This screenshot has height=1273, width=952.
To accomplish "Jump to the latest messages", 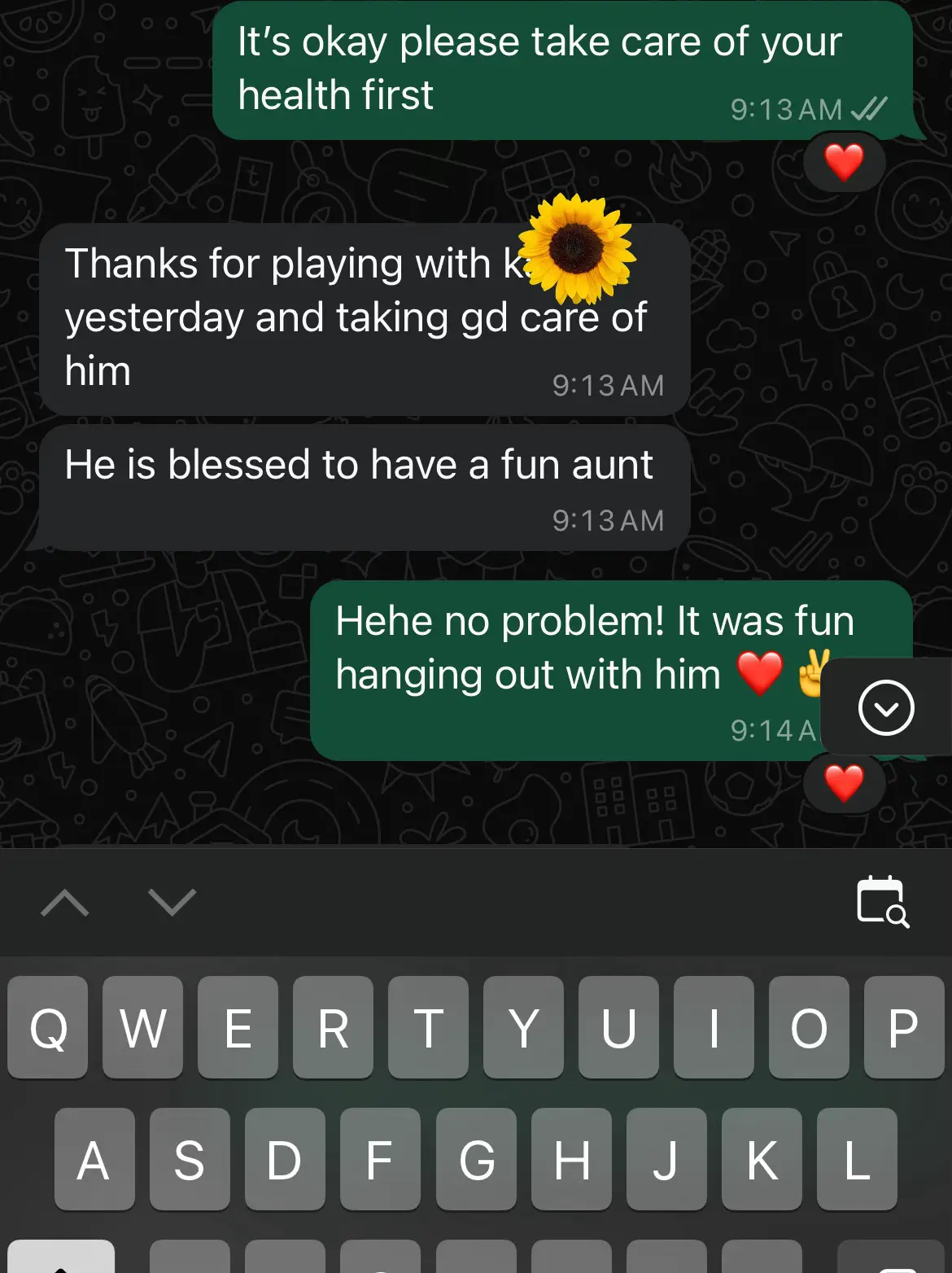I will [x=885, y=707].
